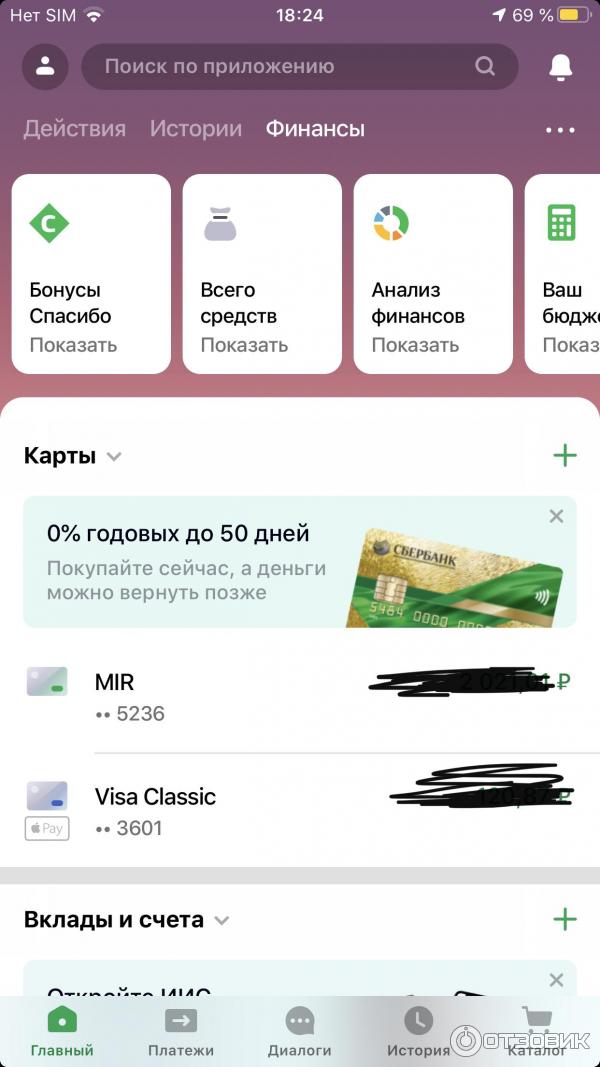Tap the app search field
This screenshot has width=600, height=1067.
pos(290,67)
